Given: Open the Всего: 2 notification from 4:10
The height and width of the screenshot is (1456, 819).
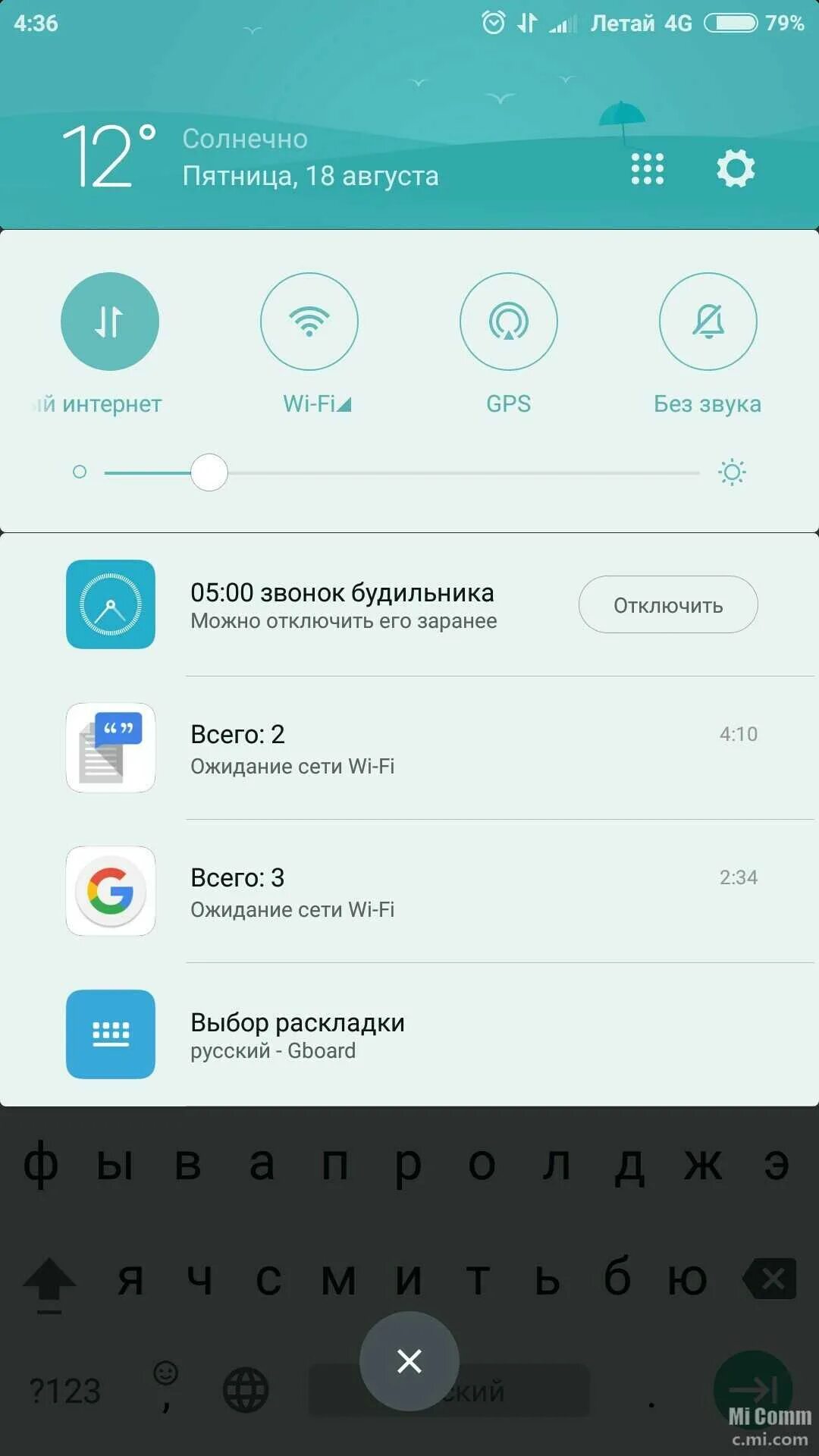Looking at the screenshot, I should [x=409, y=748].
